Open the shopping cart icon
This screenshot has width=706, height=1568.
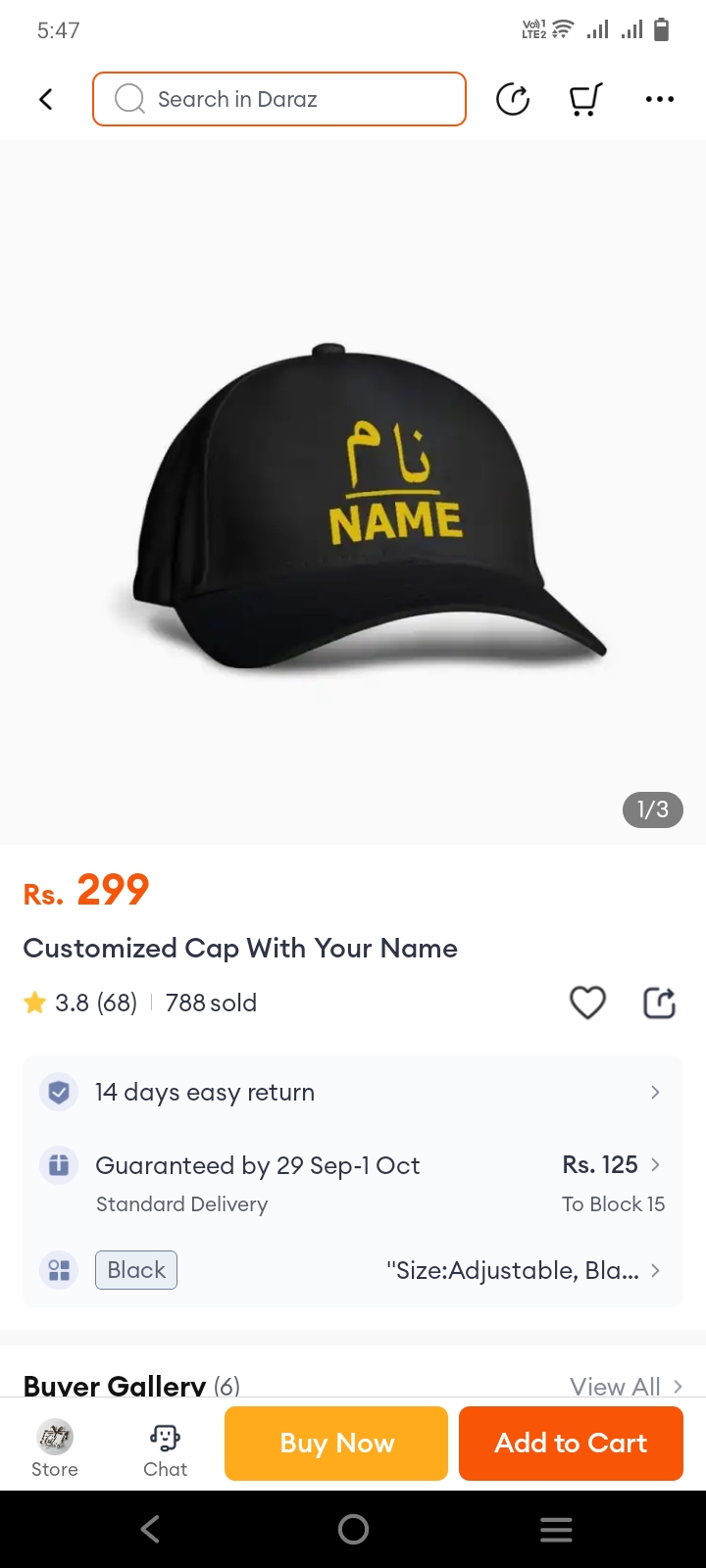(x=585, y=99)
